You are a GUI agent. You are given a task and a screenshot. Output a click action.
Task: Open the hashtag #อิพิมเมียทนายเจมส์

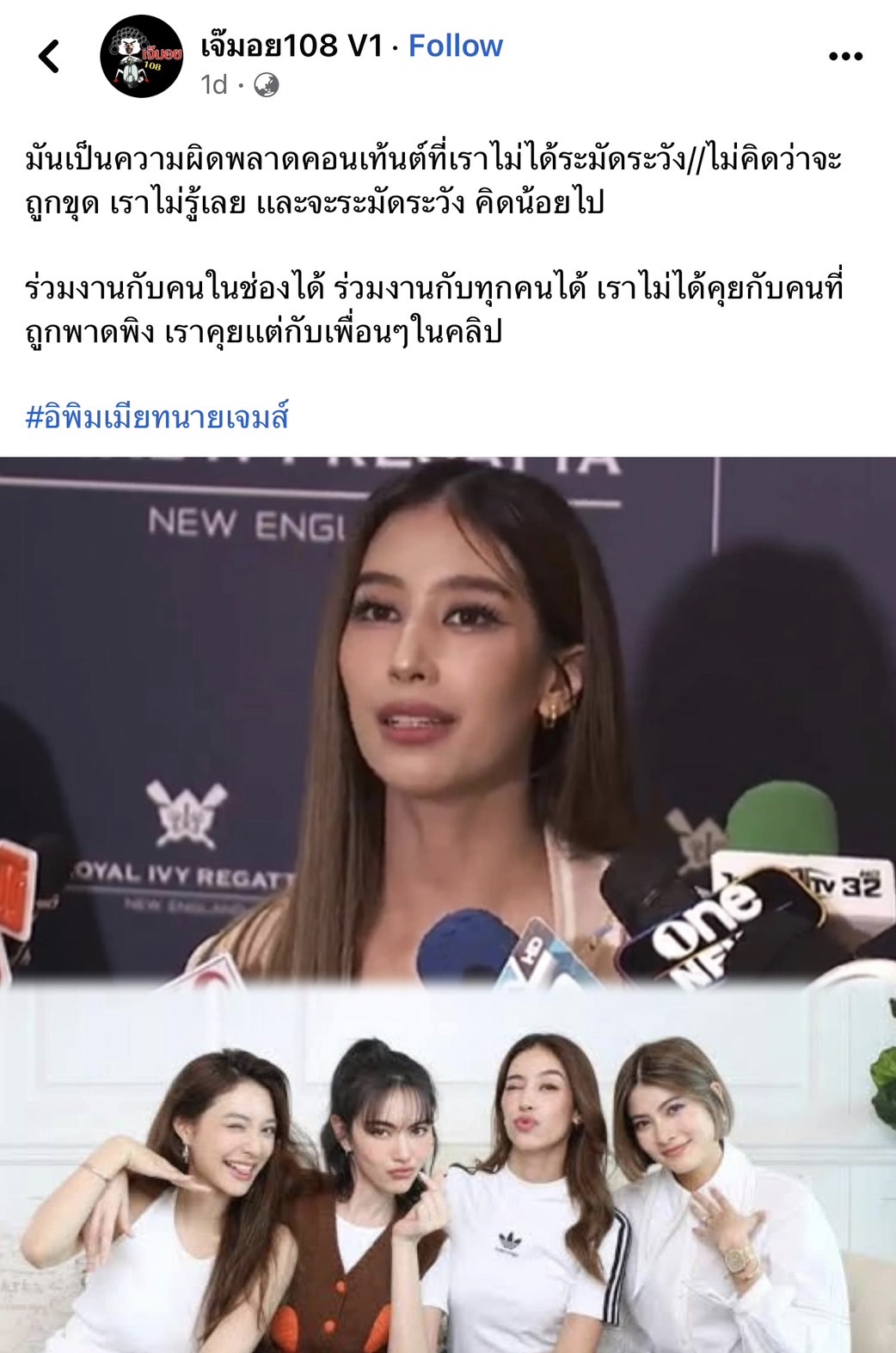160,415
